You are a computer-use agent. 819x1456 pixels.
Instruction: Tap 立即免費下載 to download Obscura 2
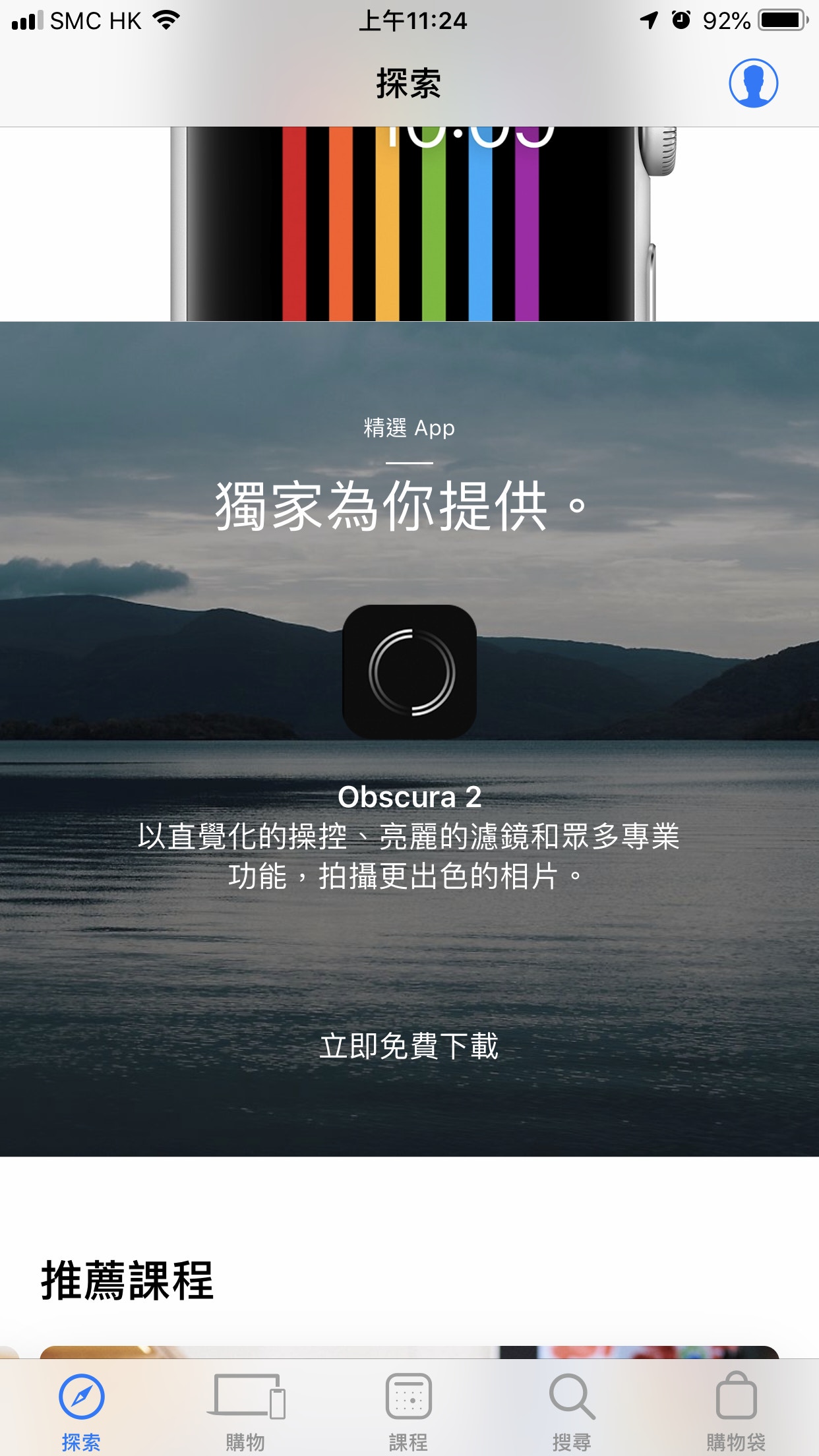(x=409, y=1046)
